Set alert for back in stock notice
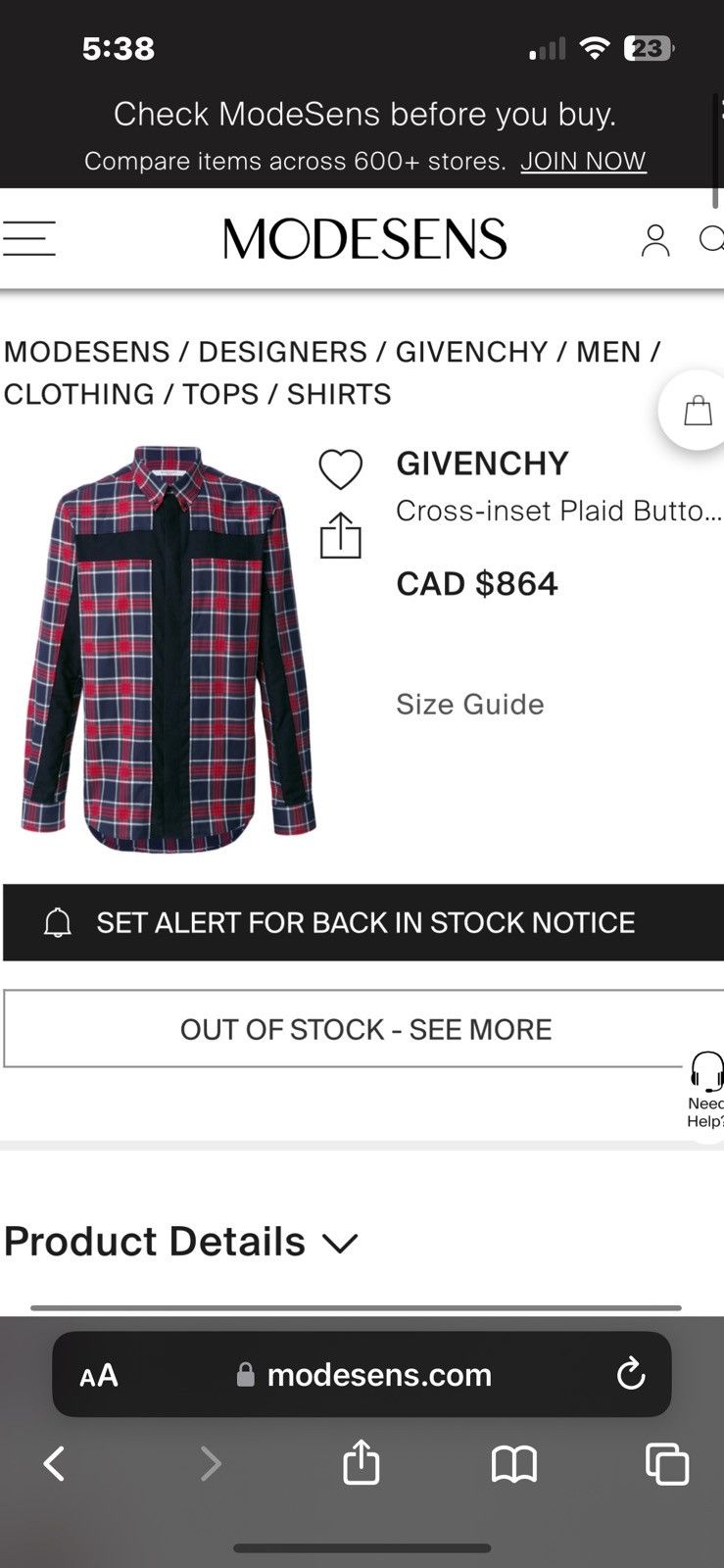Screen dimensions: 724x1568 362,922
